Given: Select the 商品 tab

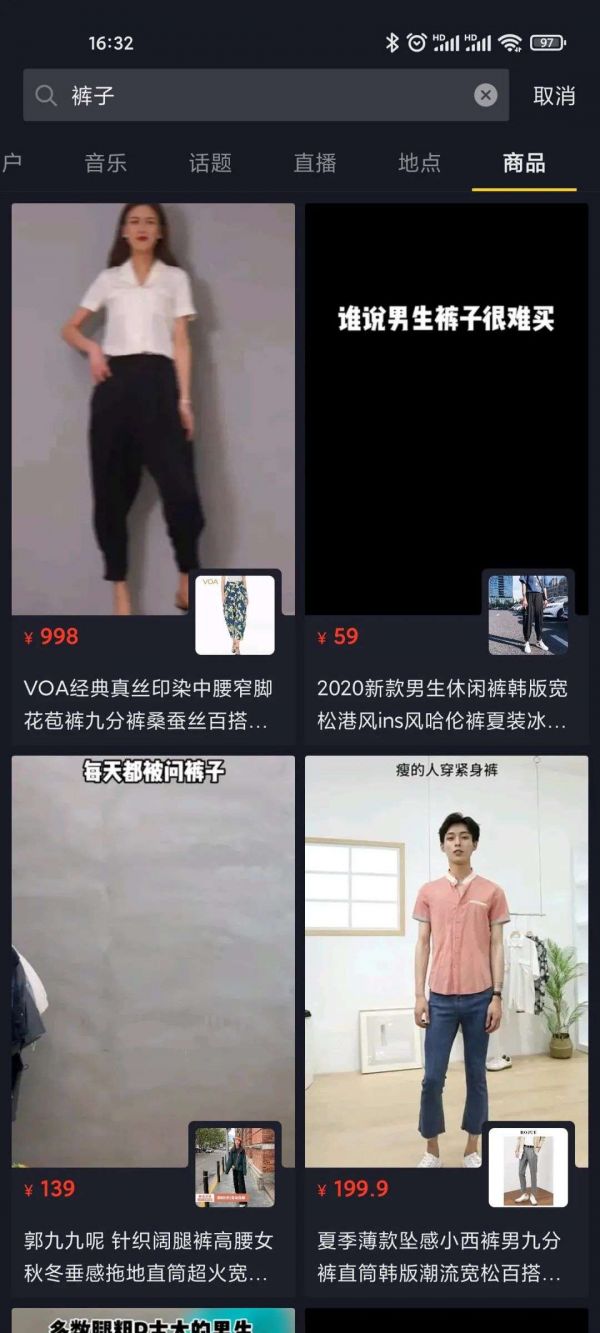Looking at the screenshot, I should click(524, 163).
